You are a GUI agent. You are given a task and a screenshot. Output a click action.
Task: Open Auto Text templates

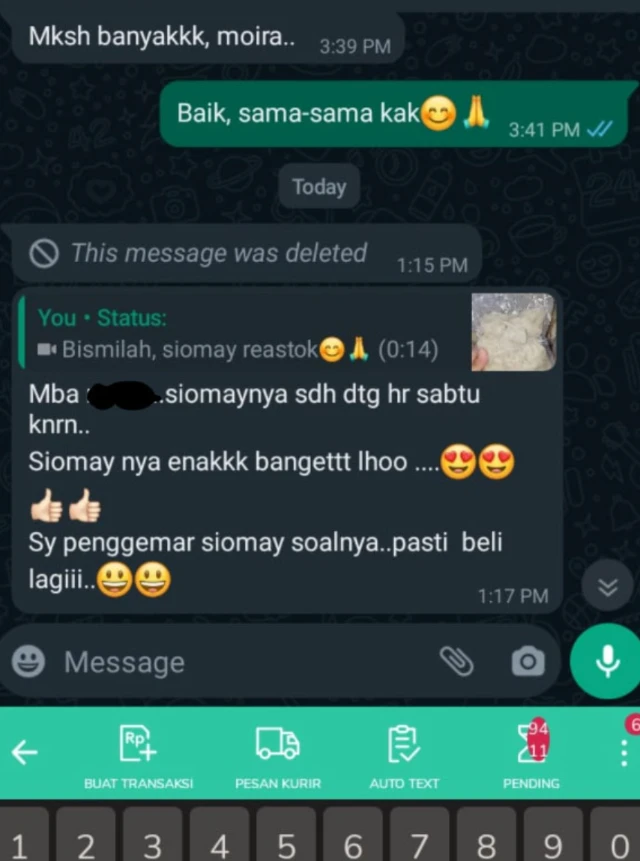point(404,756)
